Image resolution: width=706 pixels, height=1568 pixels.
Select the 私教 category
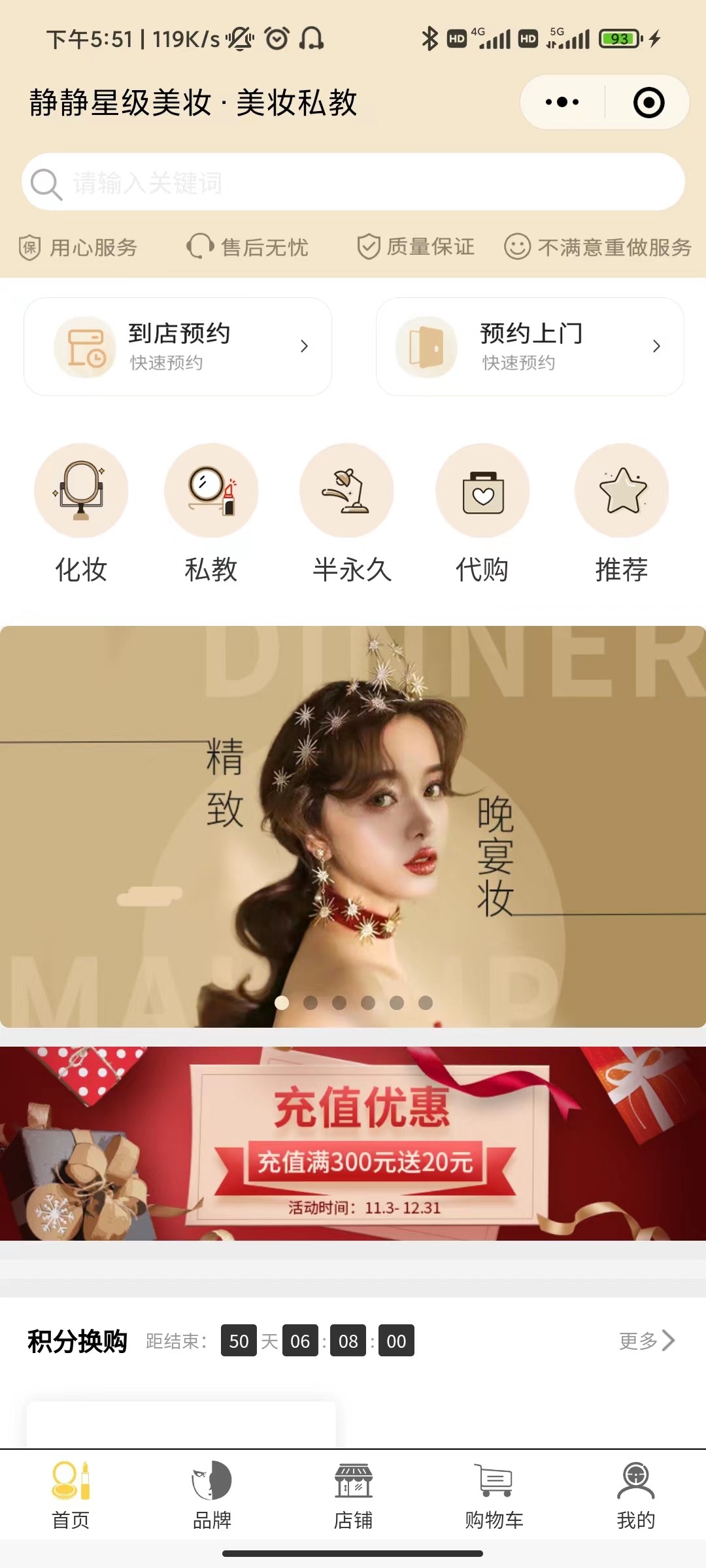[x=211, y=513]
